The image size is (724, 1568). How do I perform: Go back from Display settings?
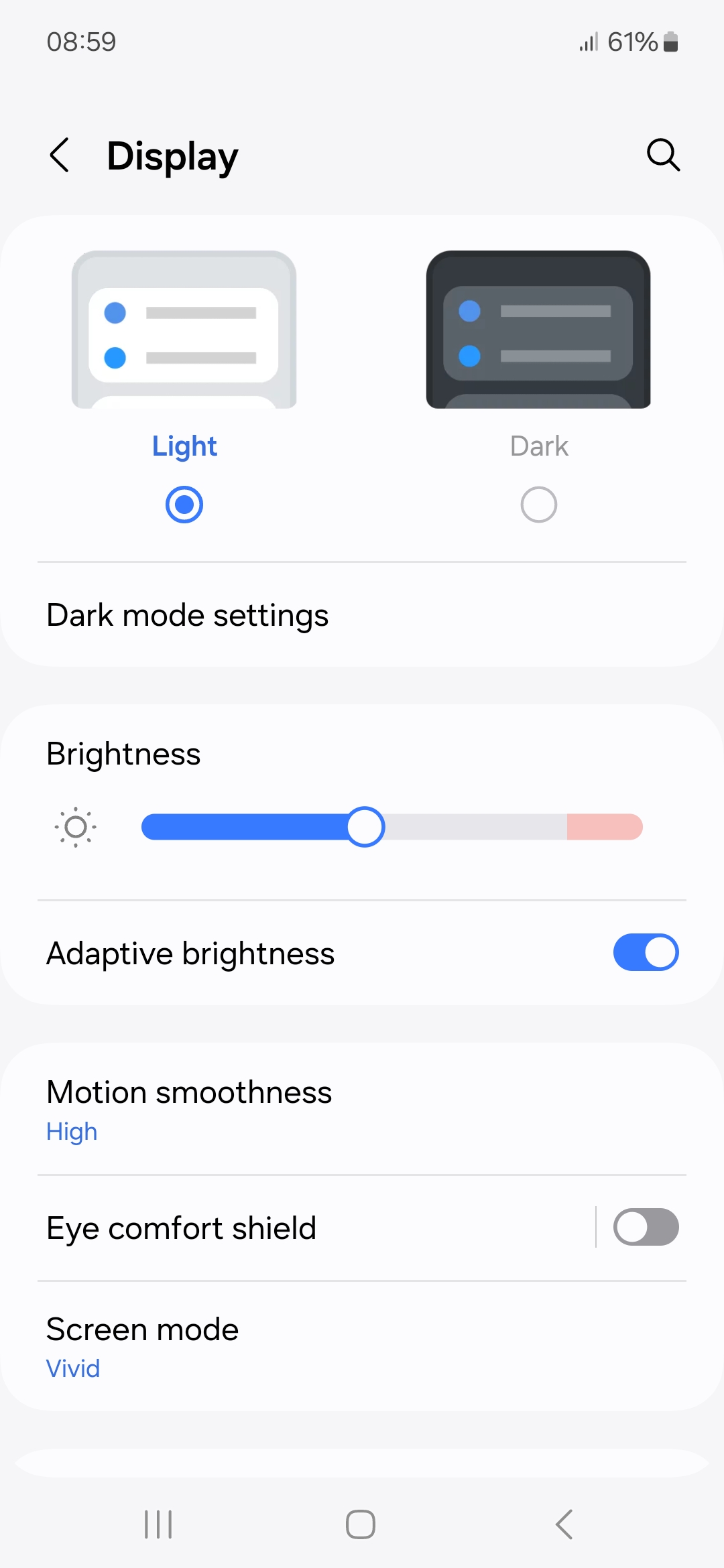pyautogui.click(x=60, y=155)
